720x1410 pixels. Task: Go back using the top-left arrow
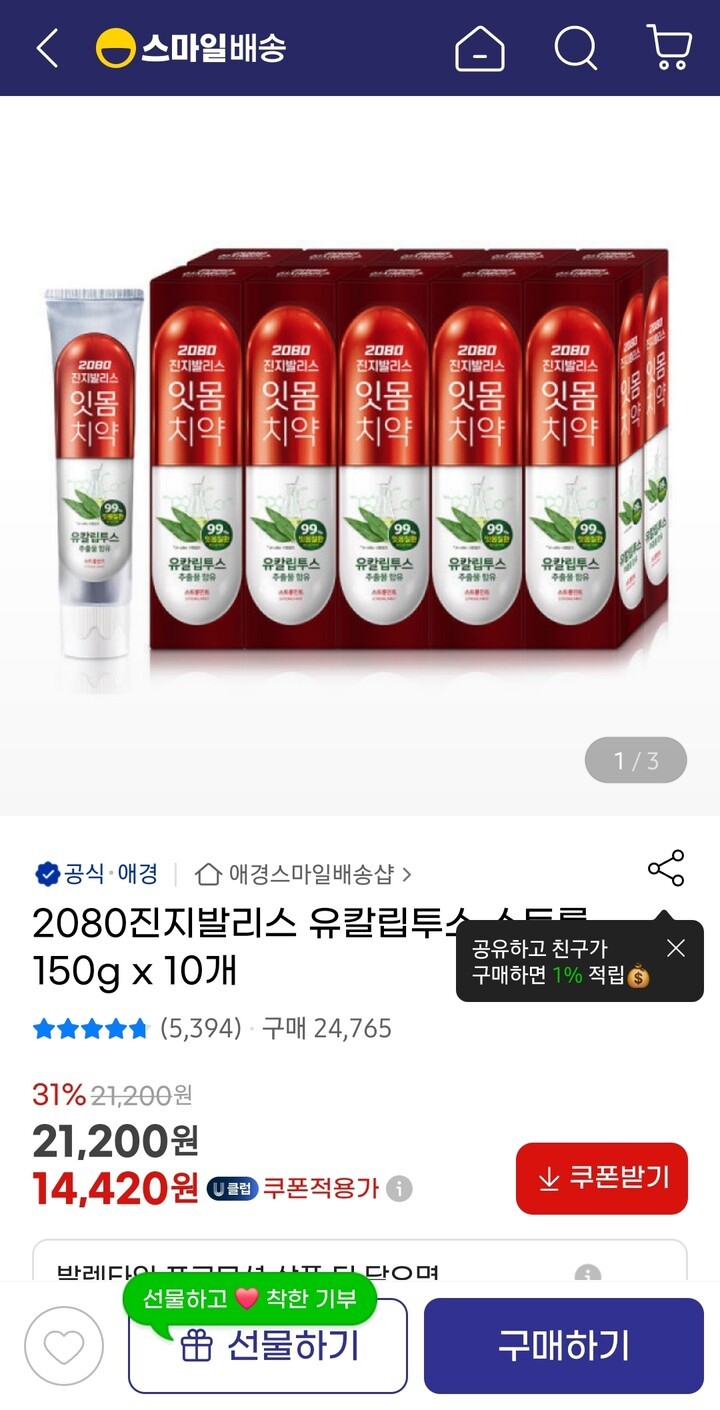click(47, 48)
